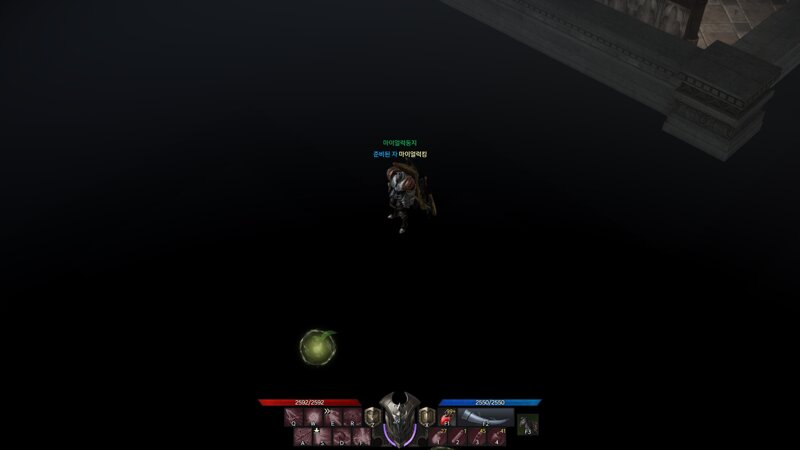
Task: Activate the W skill slot
Action: click(x=312, y=417)
